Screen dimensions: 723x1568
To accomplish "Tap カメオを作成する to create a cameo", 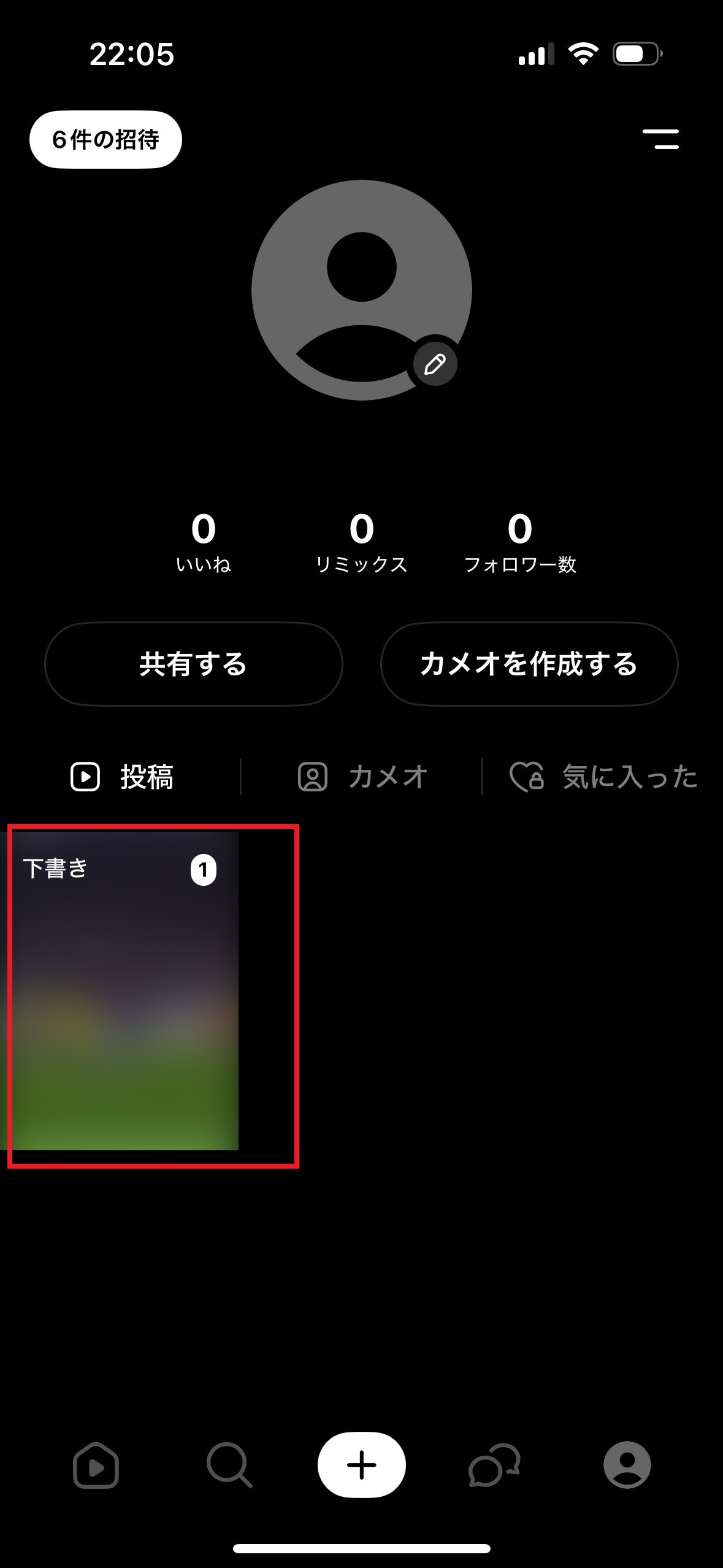I will pos(529,664).
